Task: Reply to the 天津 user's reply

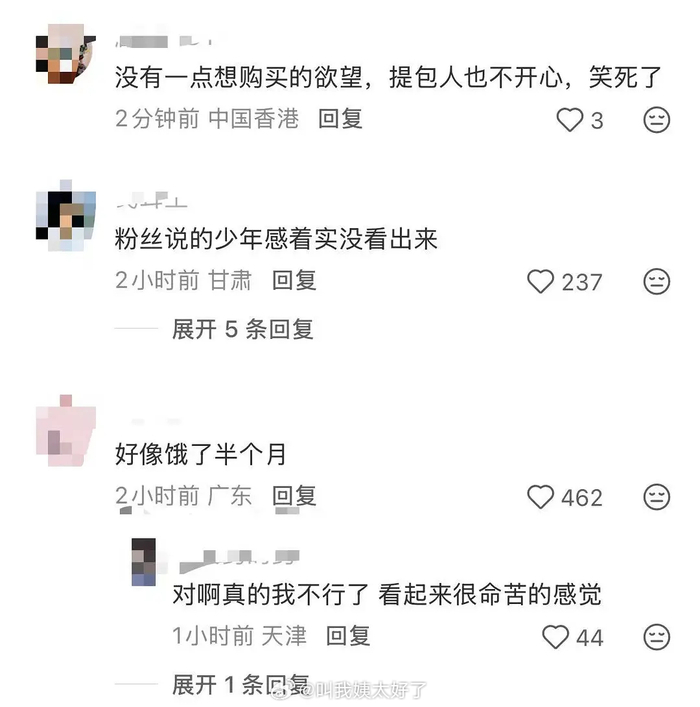Action: tap(348, 634)
